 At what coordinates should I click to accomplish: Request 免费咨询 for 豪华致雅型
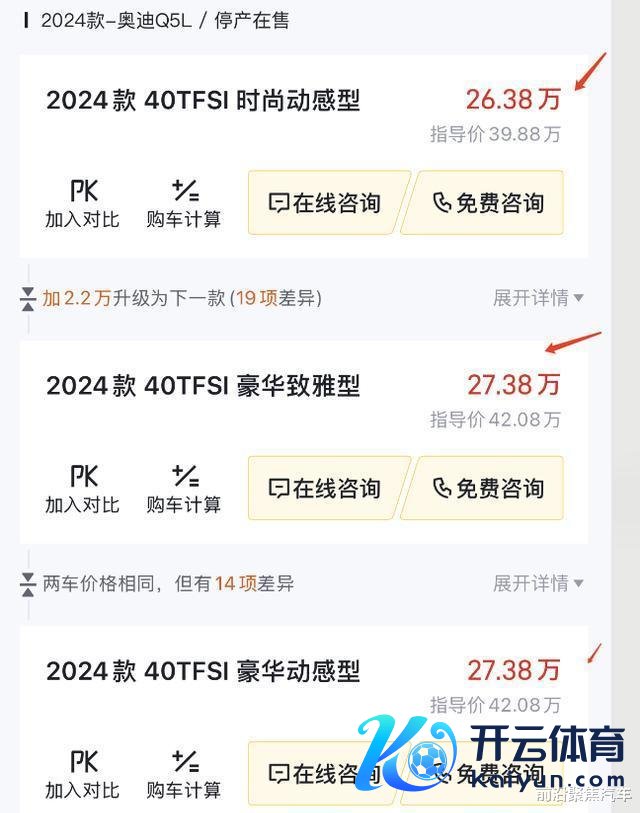click(489, 489)
